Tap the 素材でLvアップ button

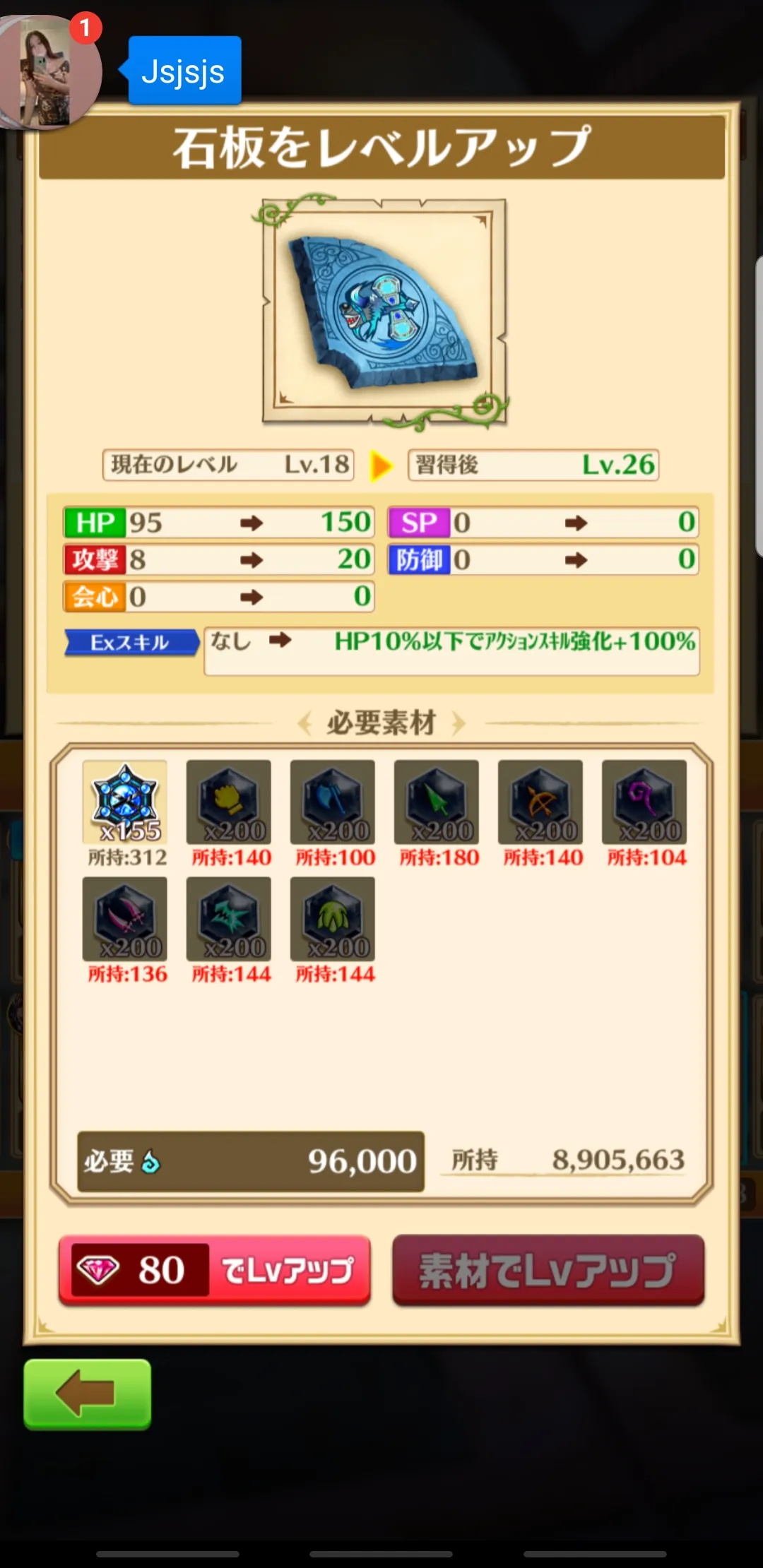pyautogui.click(x=548, y=1269)
